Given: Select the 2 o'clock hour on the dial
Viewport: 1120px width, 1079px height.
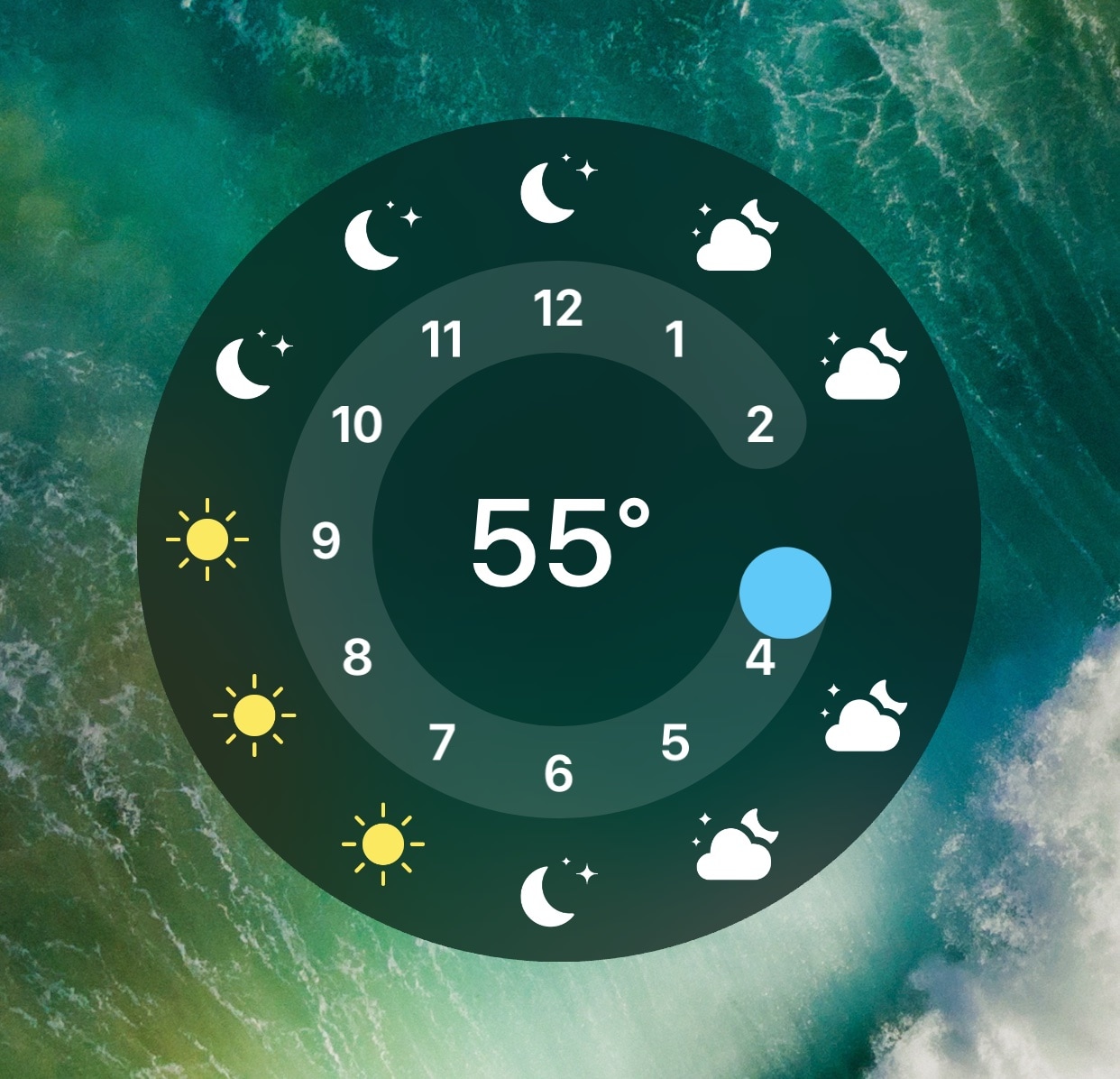Looking at the screenshot, I should click(760, 424).
